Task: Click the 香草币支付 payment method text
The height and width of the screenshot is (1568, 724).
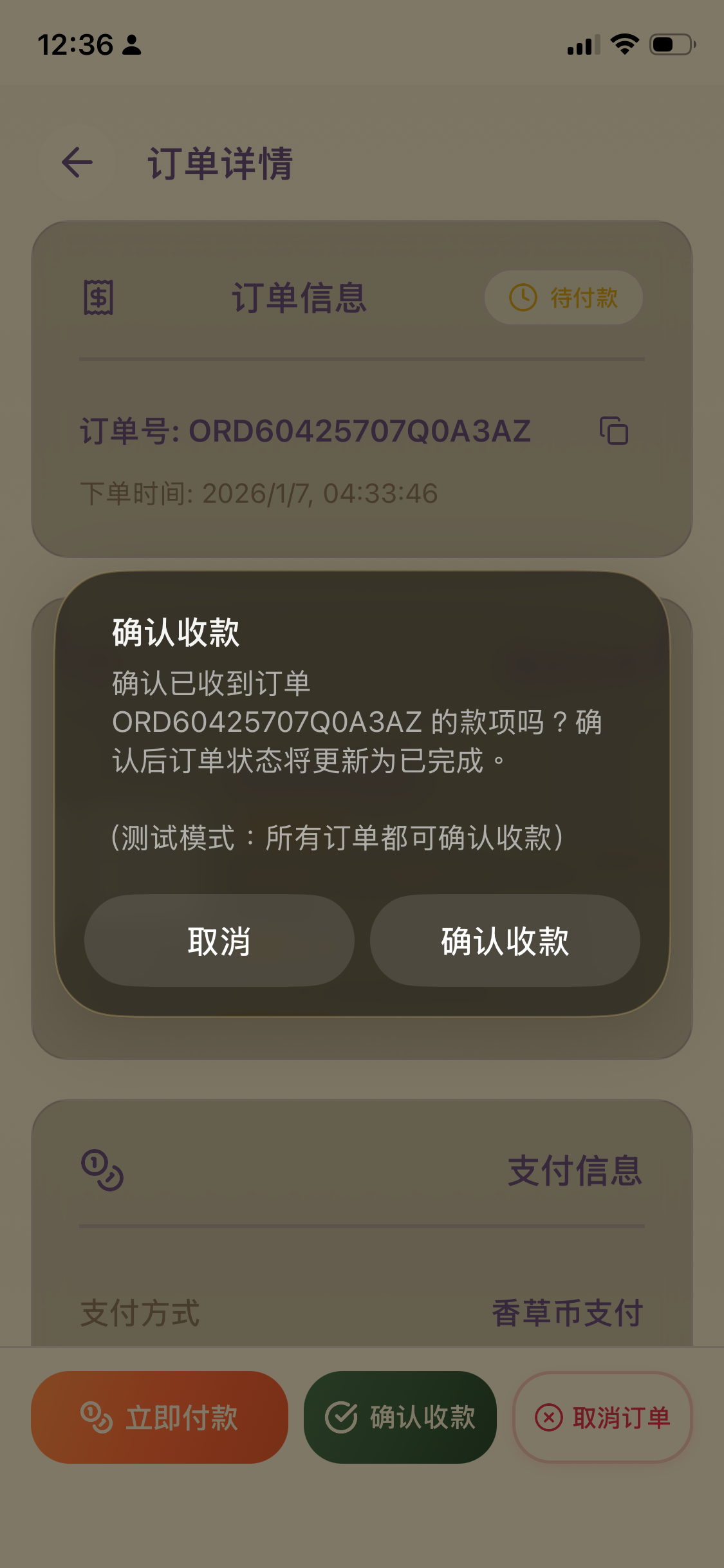Action: coord(568,1312)
